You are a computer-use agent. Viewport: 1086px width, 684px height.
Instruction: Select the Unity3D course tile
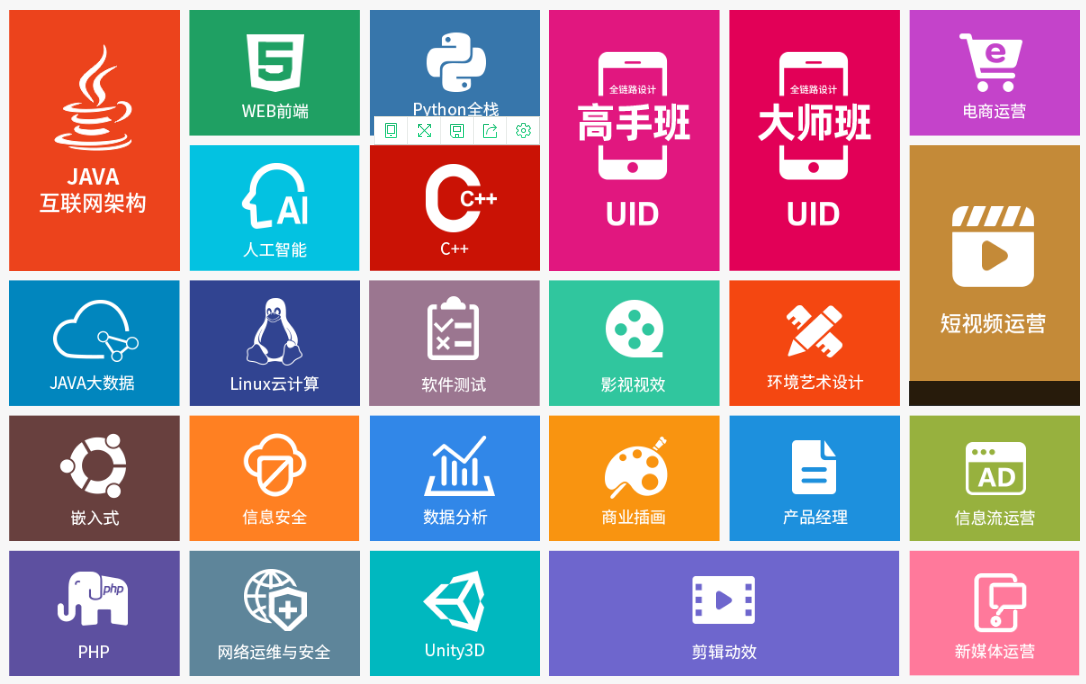454,613
